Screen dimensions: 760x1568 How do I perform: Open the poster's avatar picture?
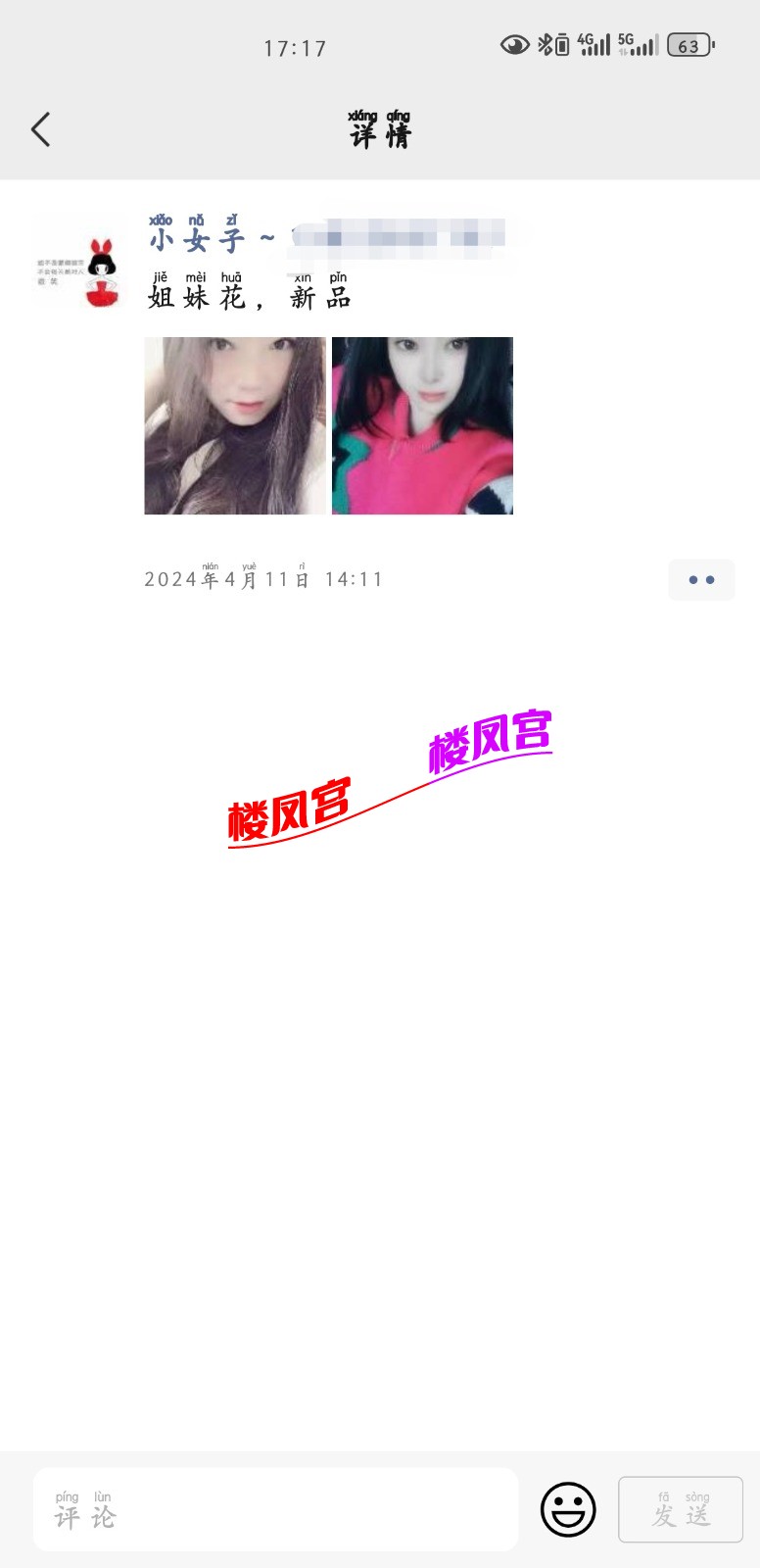pos(77,261)
